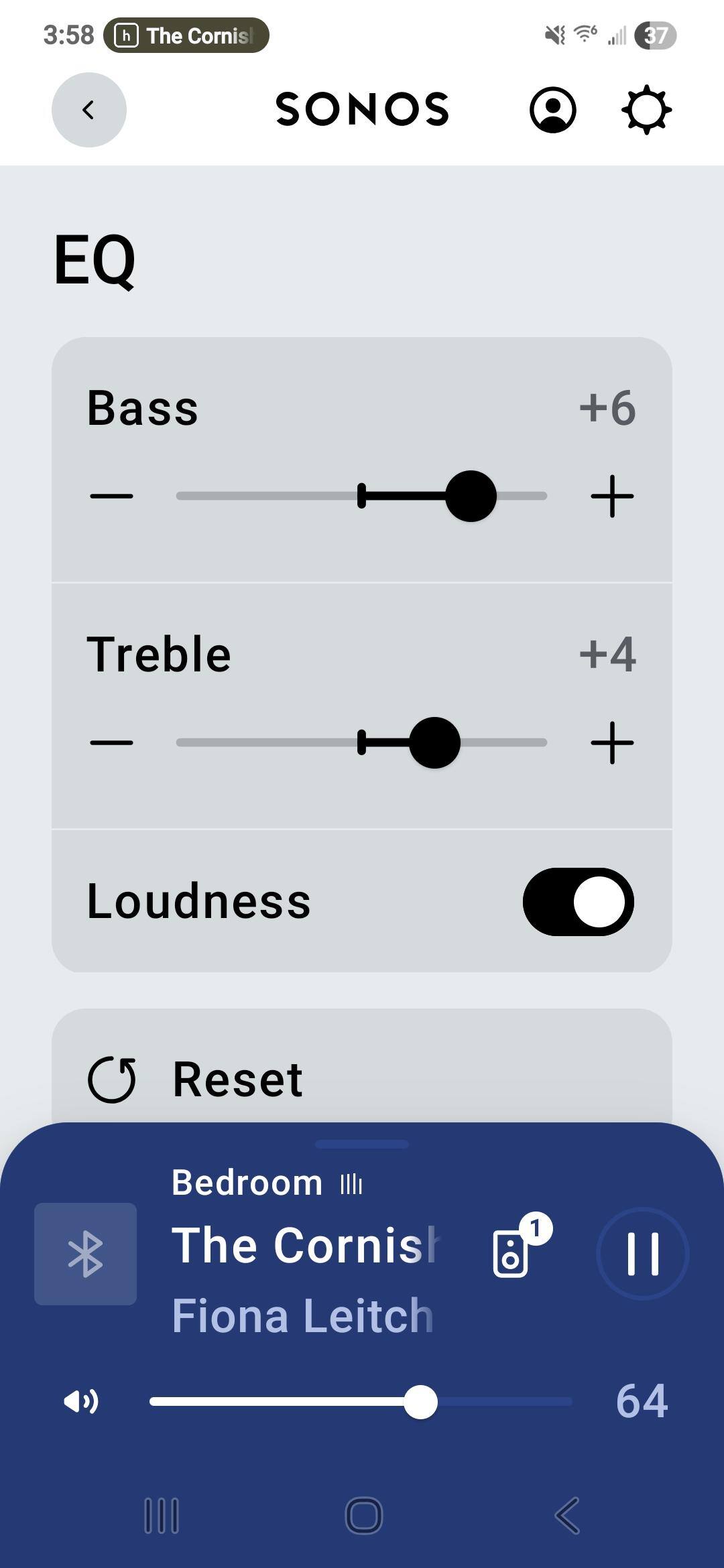Decrease Bass with the minus button
The image size is (724, 1568).
tap(111, 497)
